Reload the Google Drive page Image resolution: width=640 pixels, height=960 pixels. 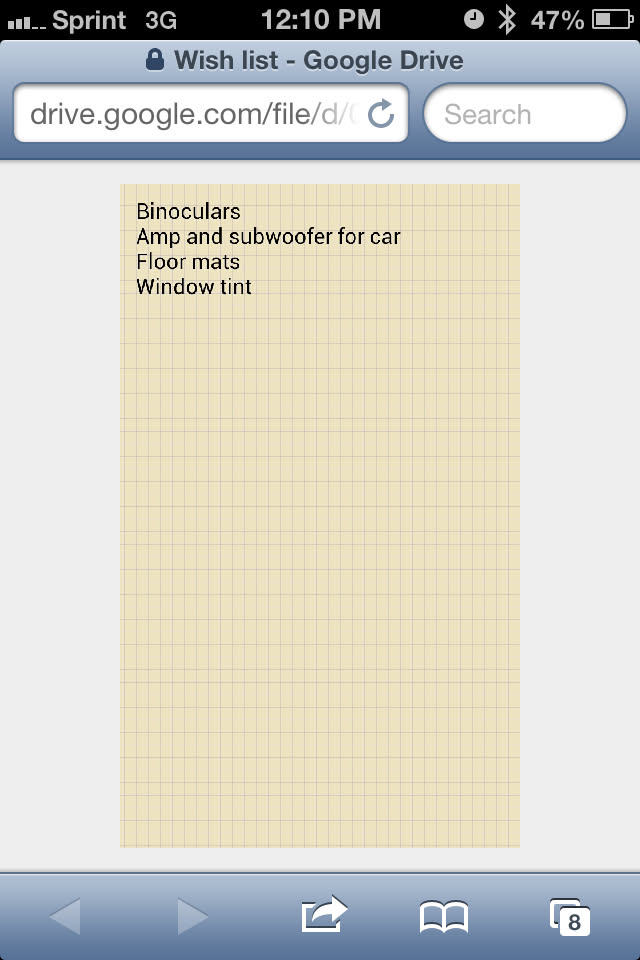click(x=381, y=114)
